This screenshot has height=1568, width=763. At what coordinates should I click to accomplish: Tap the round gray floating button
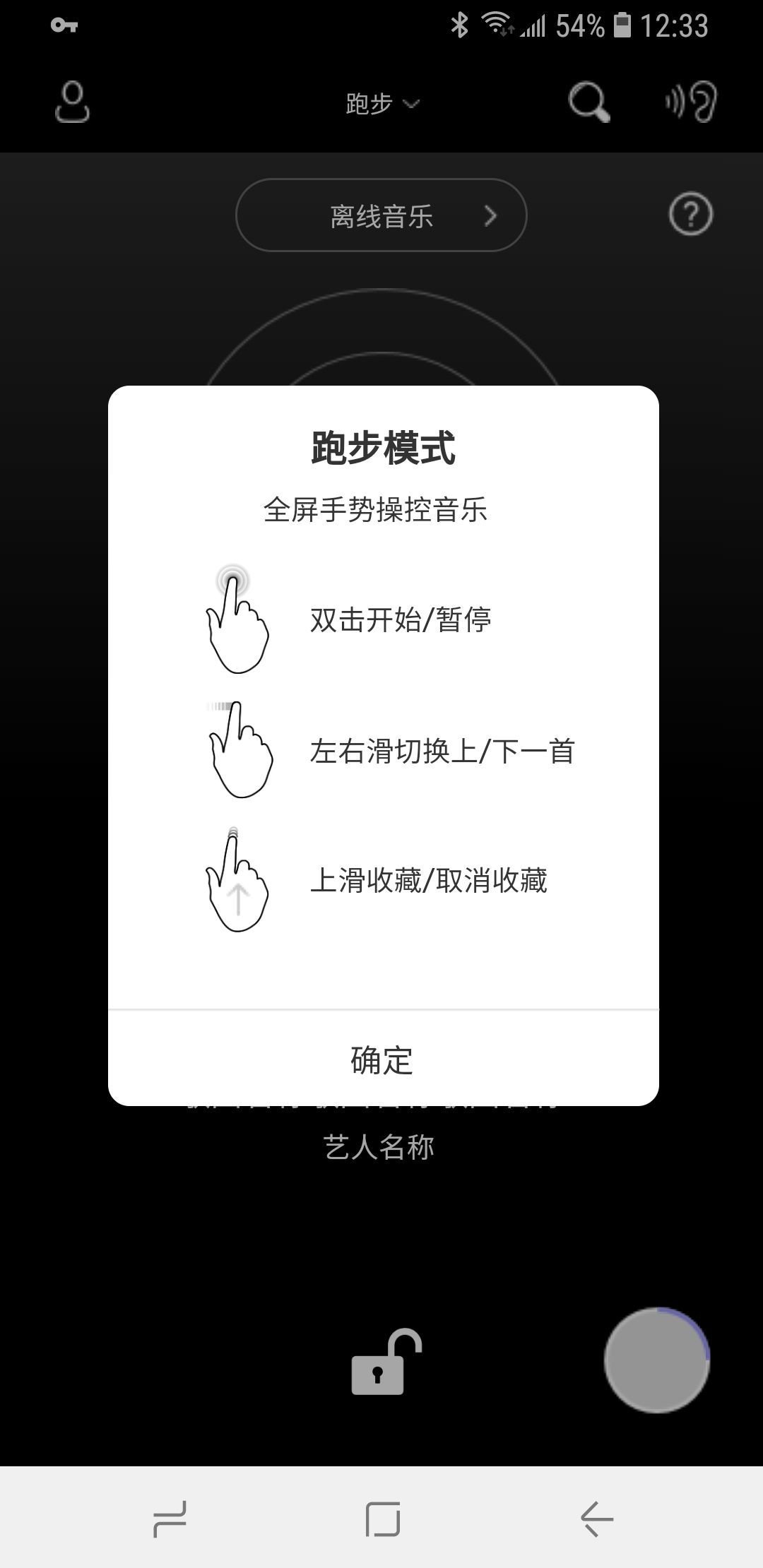coord(656,1360)
